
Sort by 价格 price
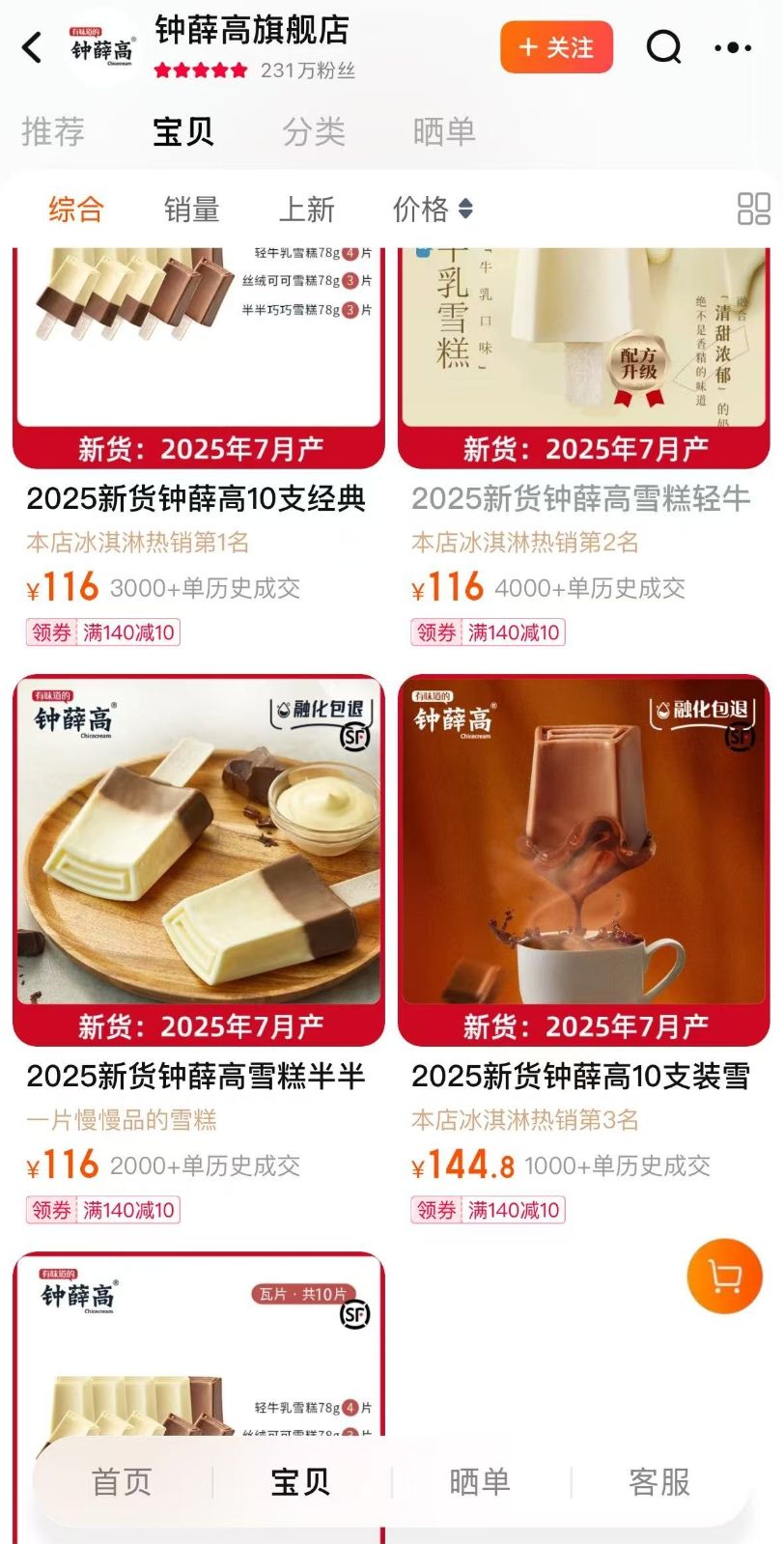(432, 209)
